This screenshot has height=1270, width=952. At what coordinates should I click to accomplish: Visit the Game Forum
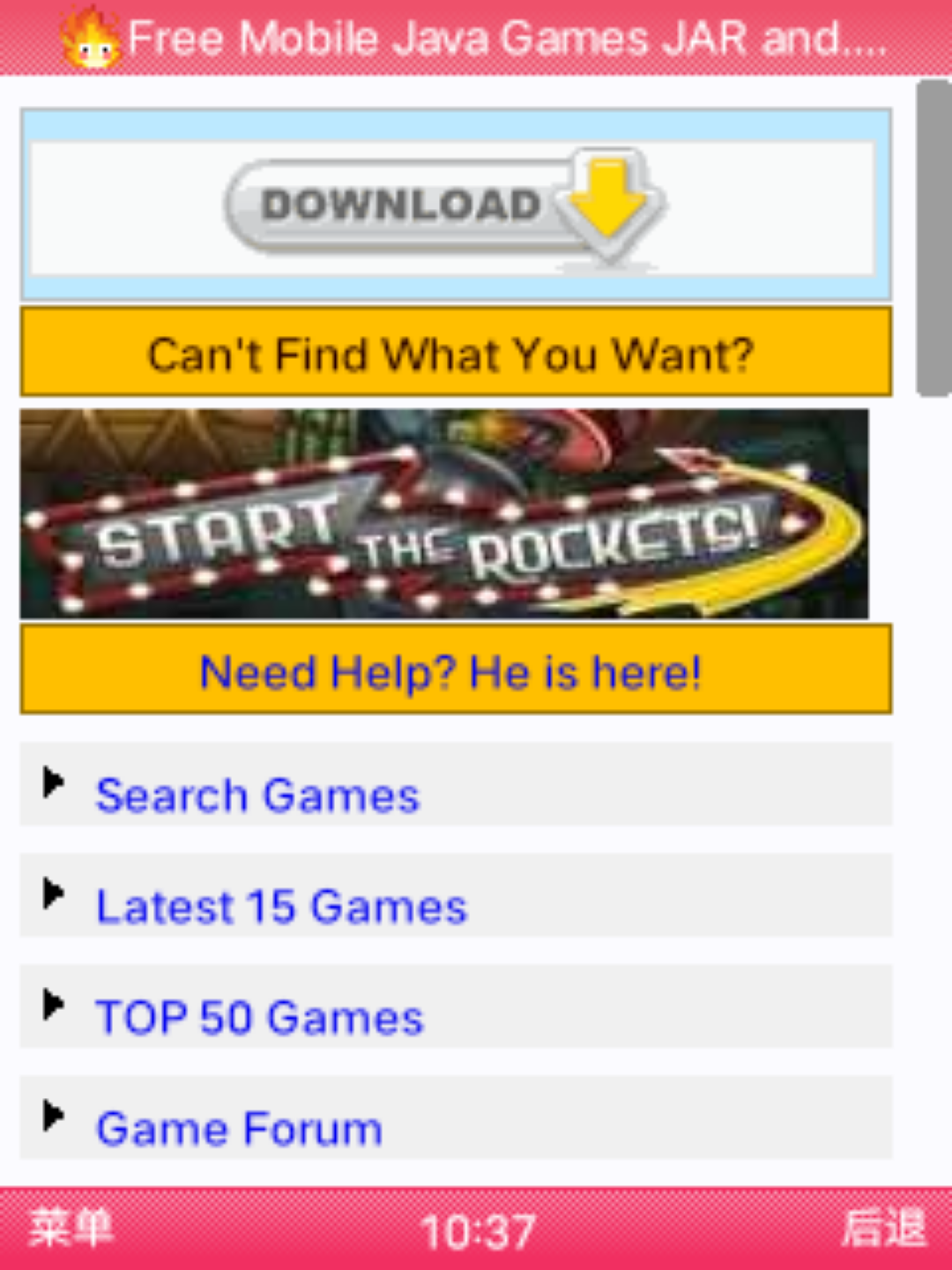(239, 1129)
